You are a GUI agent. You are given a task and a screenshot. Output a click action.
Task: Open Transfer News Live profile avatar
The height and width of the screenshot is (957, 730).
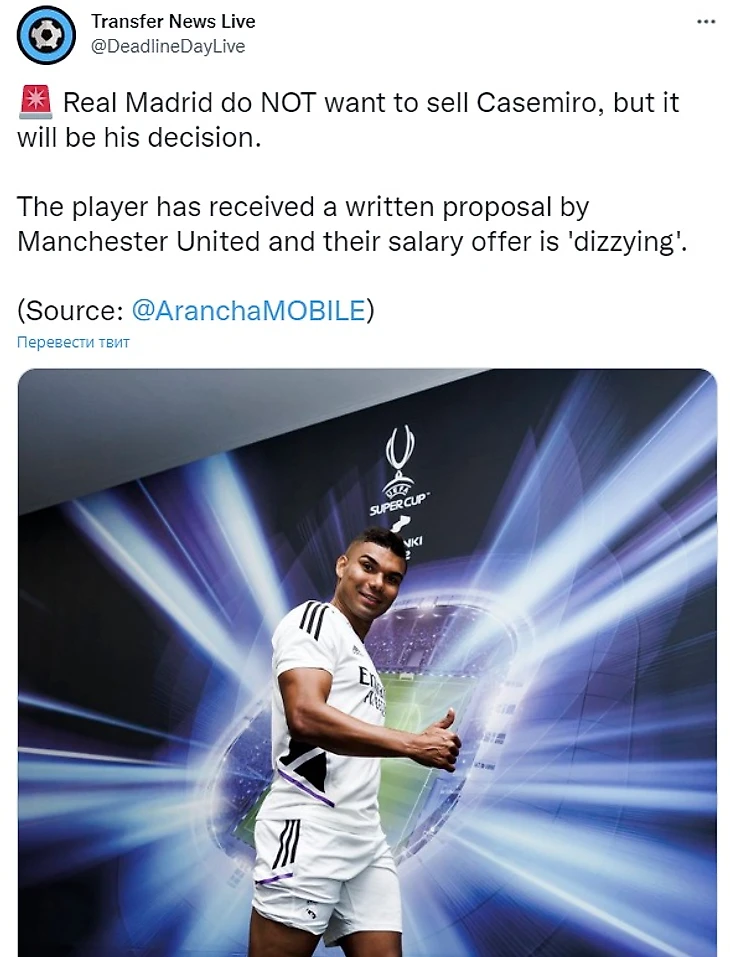(x=46, y=35)
